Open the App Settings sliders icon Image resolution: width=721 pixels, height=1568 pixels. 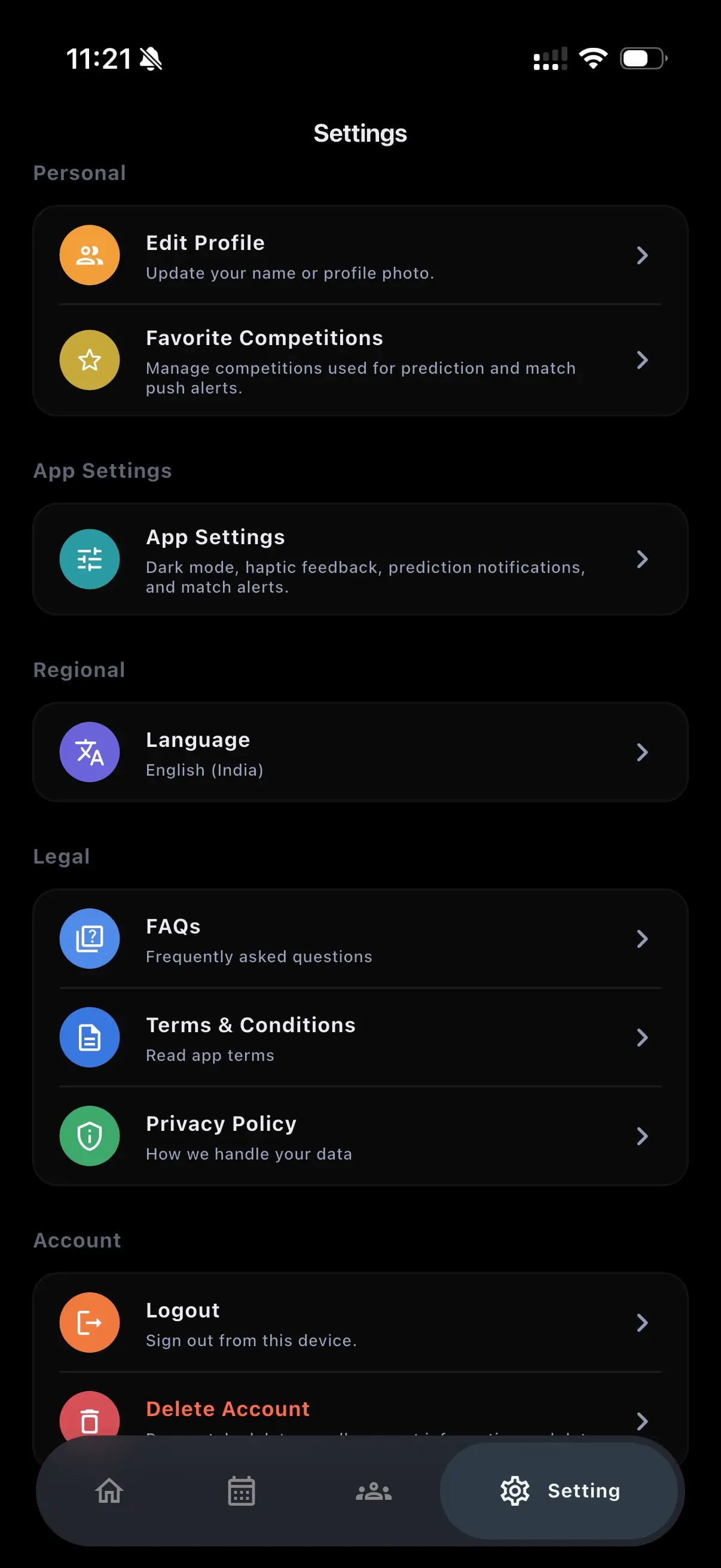[90, 559]
